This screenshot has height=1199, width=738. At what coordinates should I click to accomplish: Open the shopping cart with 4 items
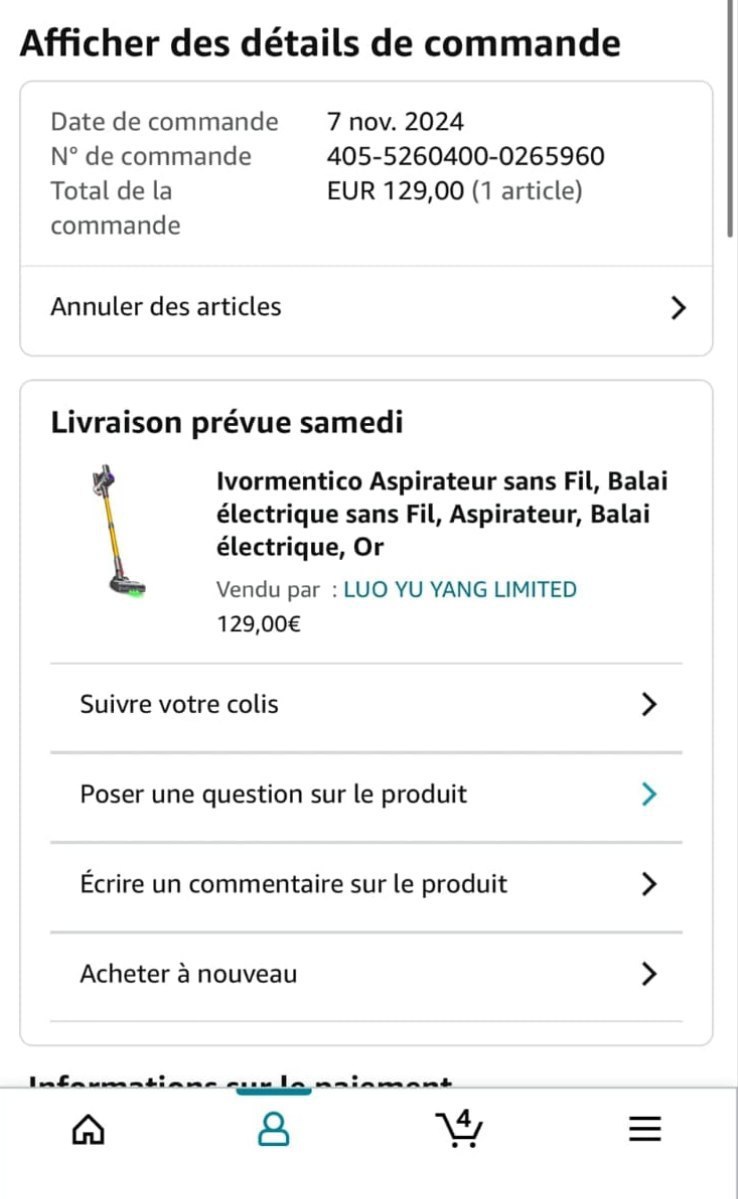[459, 1129]
